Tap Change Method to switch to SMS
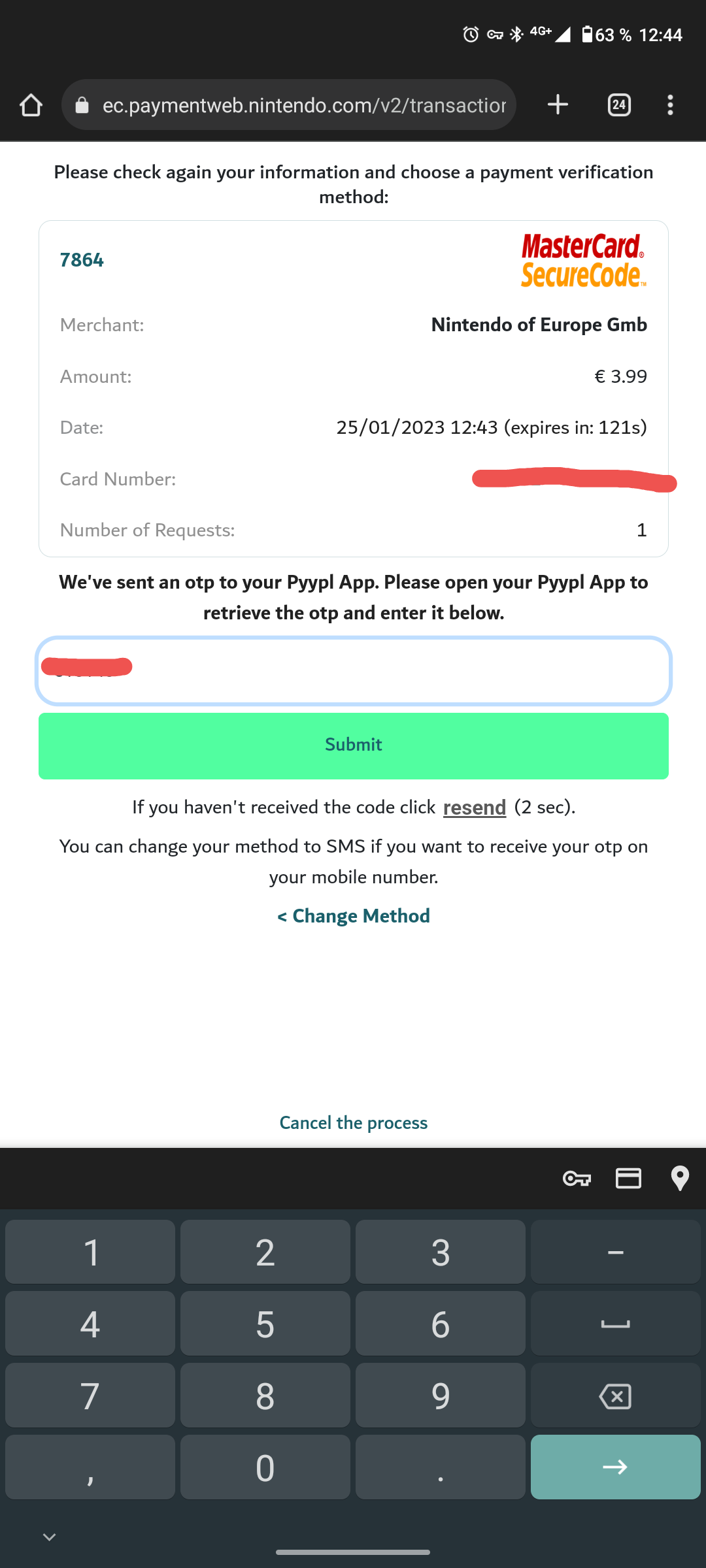The image size is (706, 1568). click(353, 916)
